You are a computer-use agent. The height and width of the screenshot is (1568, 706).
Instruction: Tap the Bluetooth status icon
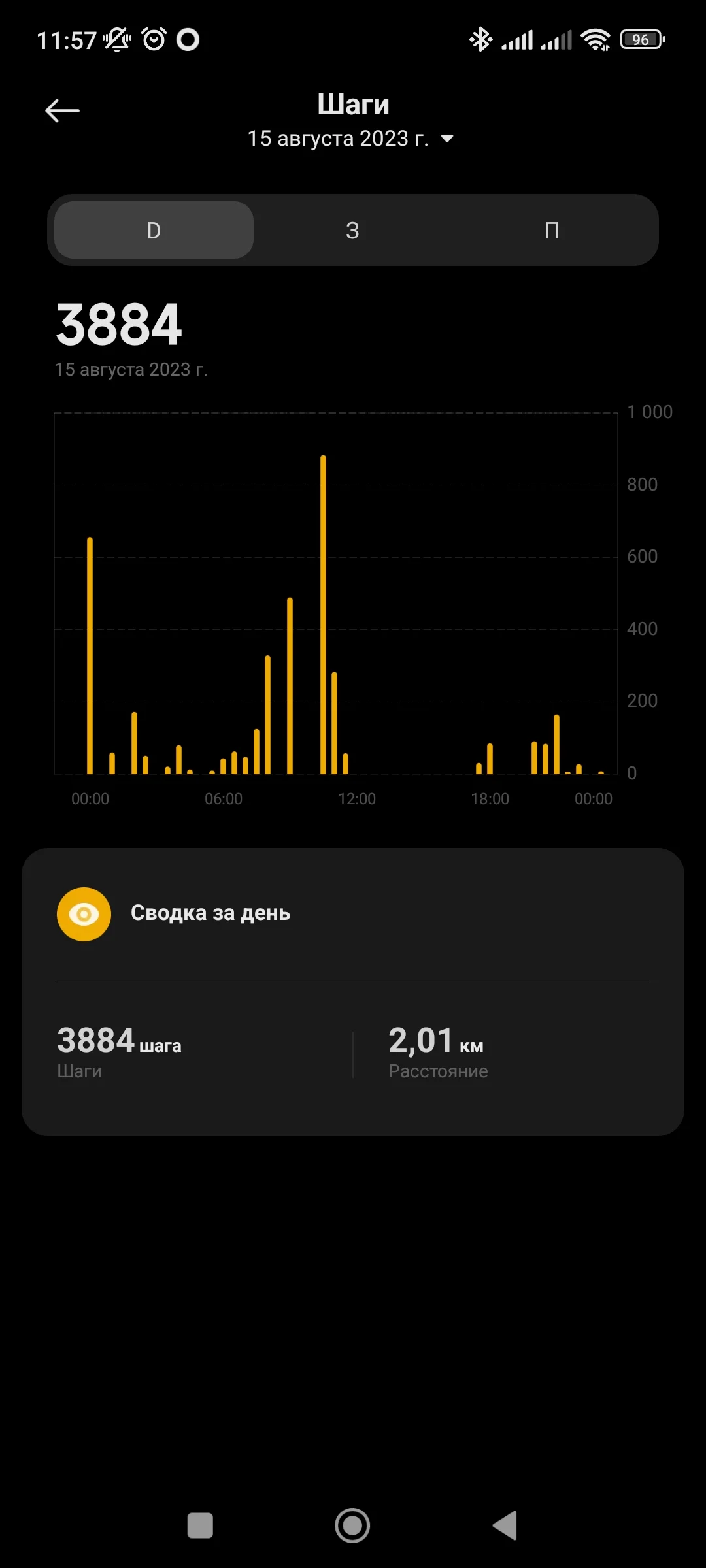[480, 39]
